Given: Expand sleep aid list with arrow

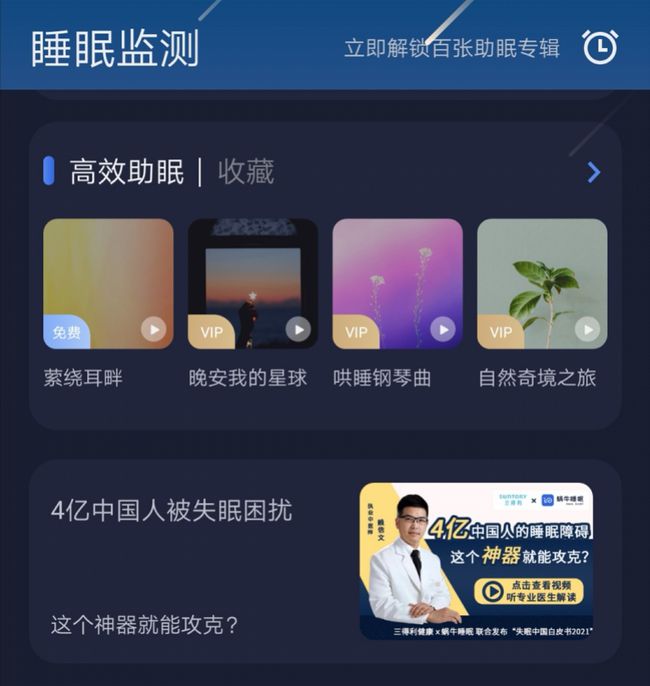Looking at the screenshot, I should 594,172.
